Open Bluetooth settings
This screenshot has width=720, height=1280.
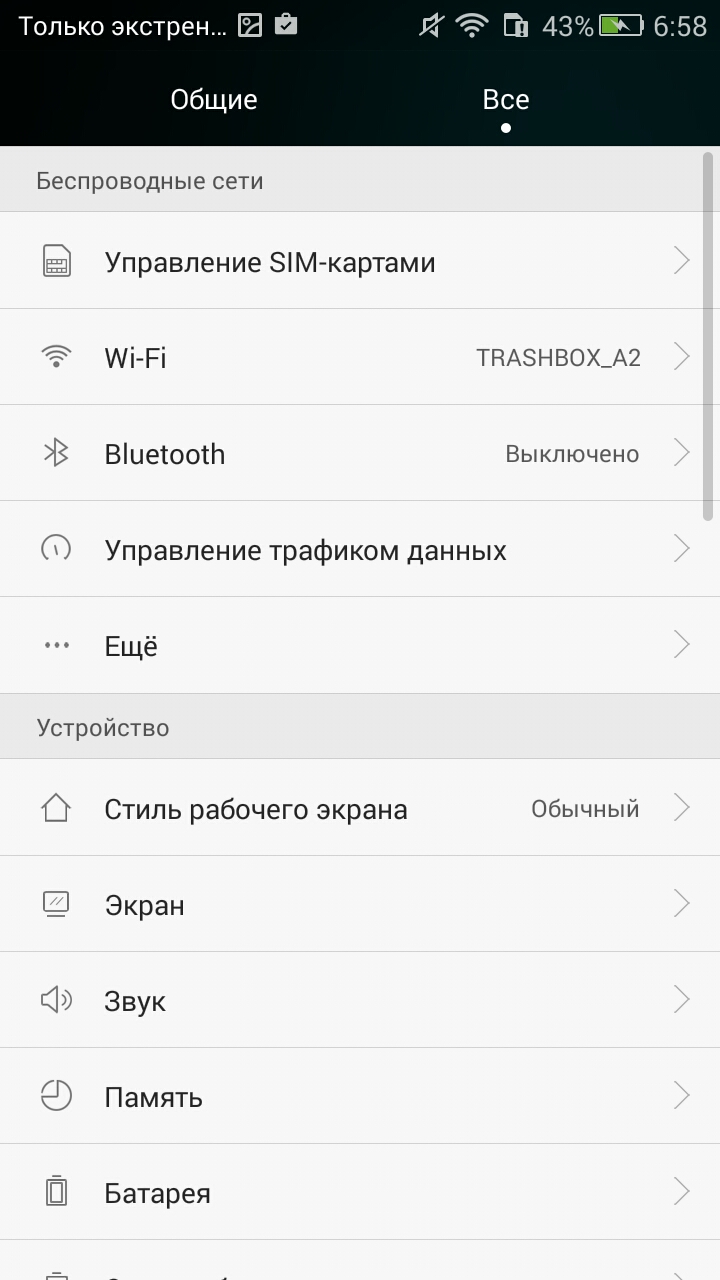pyautogui.click(x=360, y=453)
